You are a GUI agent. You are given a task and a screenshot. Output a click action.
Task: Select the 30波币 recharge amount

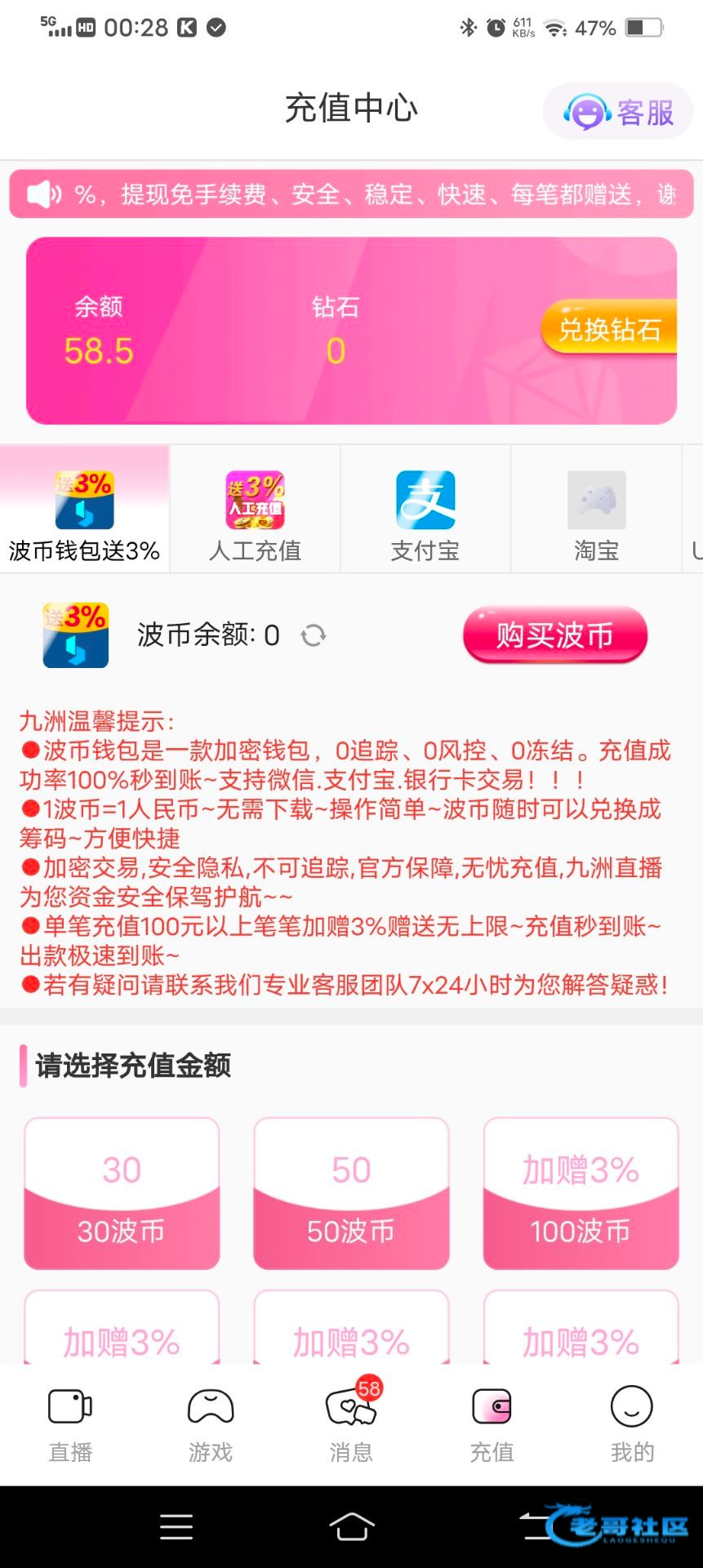tap(122, 1193)
